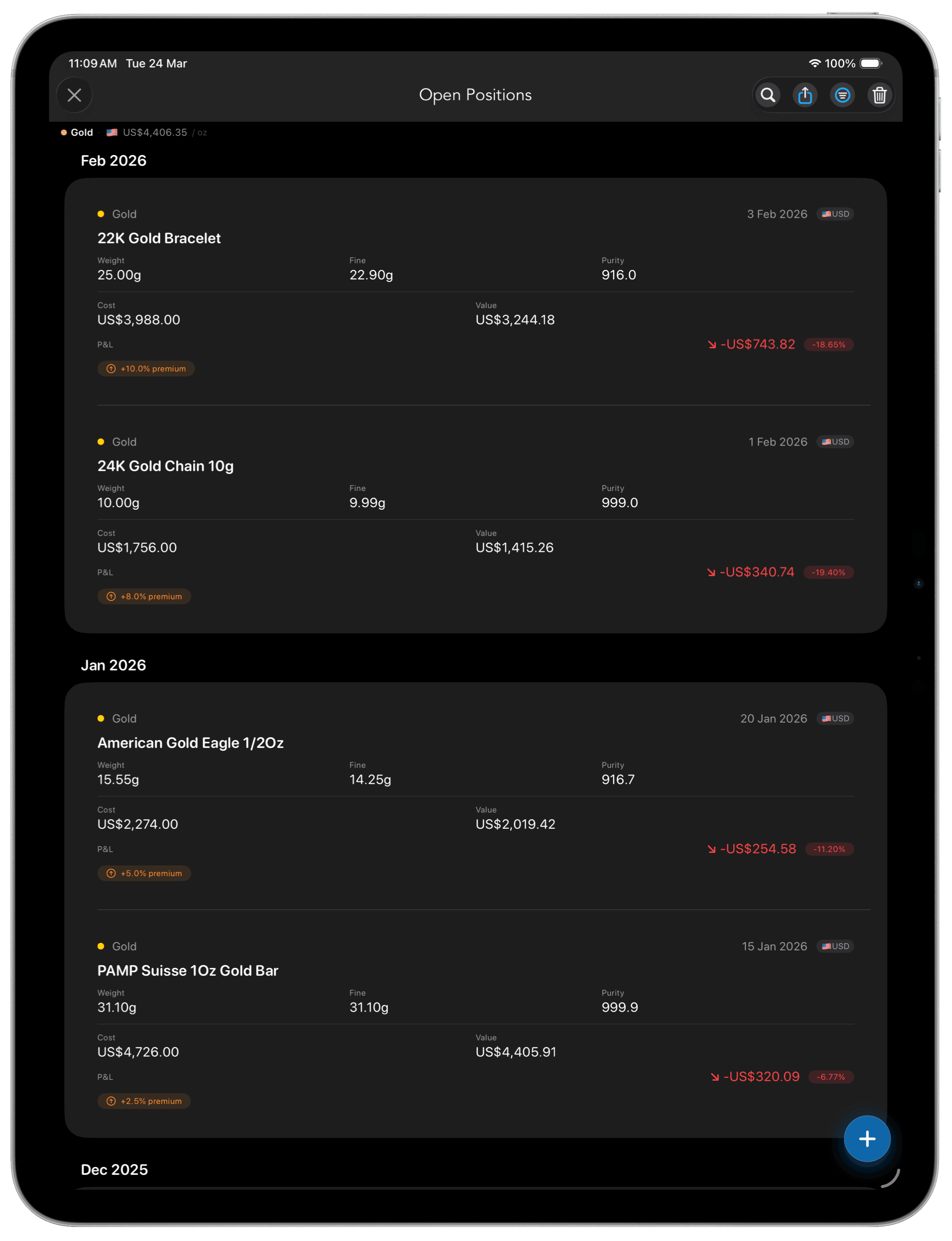Screen dimensions: 952x1241
Task: Tap the red arrow icon beside -US$743.82
Action: click(x=711, y=344)
